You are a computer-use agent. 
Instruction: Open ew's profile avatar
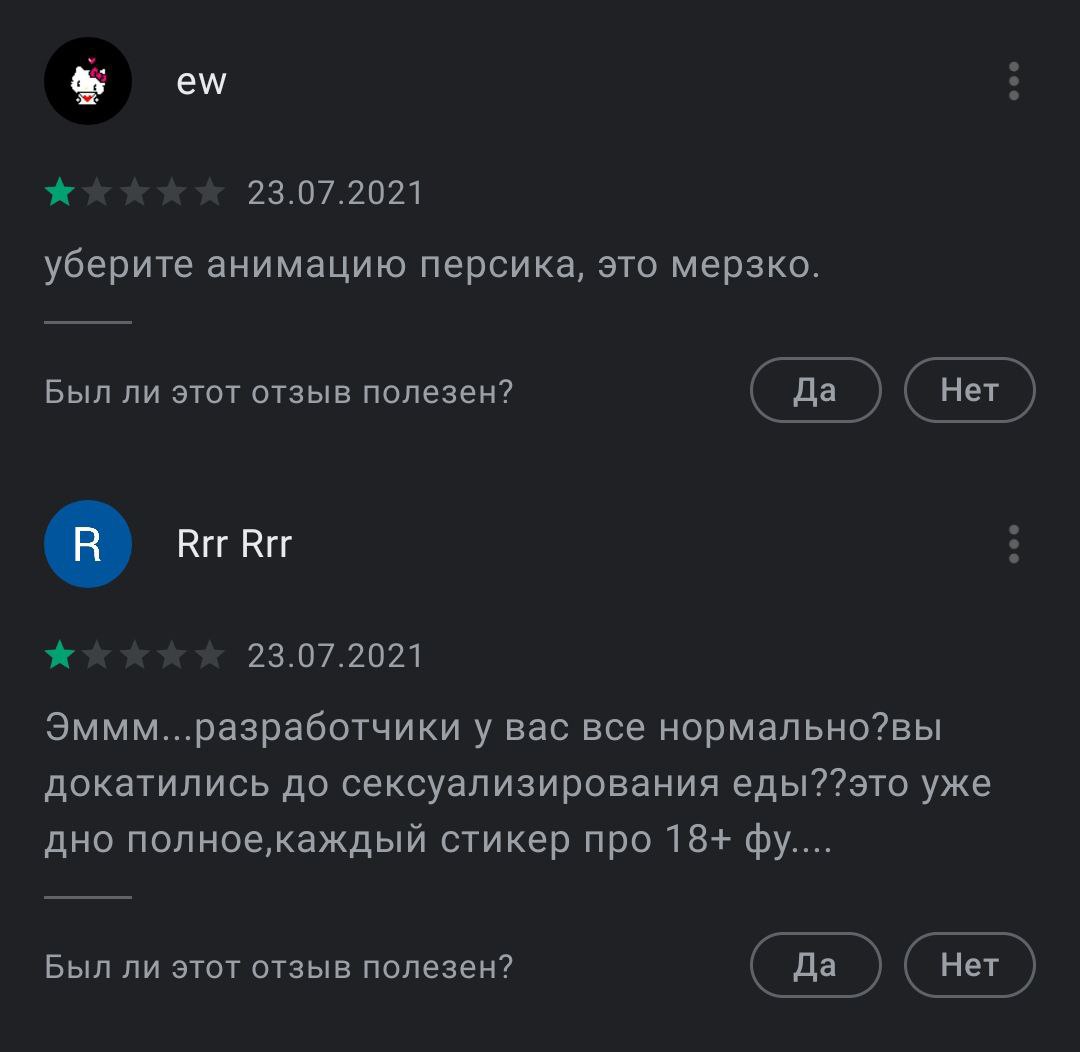tap(88, 81)
